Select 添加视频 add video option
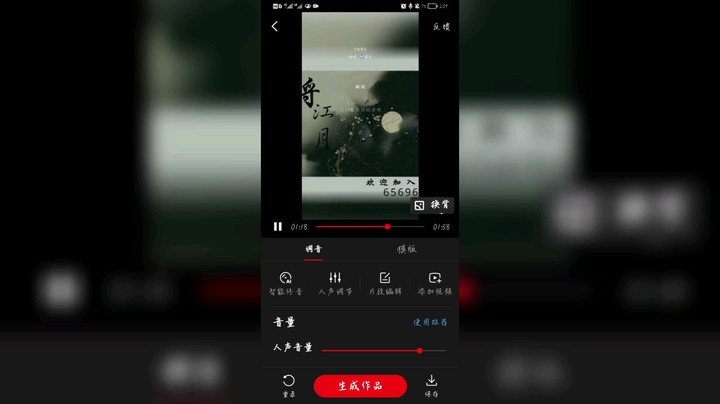This screenshot has height=404, width=720. (434, 283)
